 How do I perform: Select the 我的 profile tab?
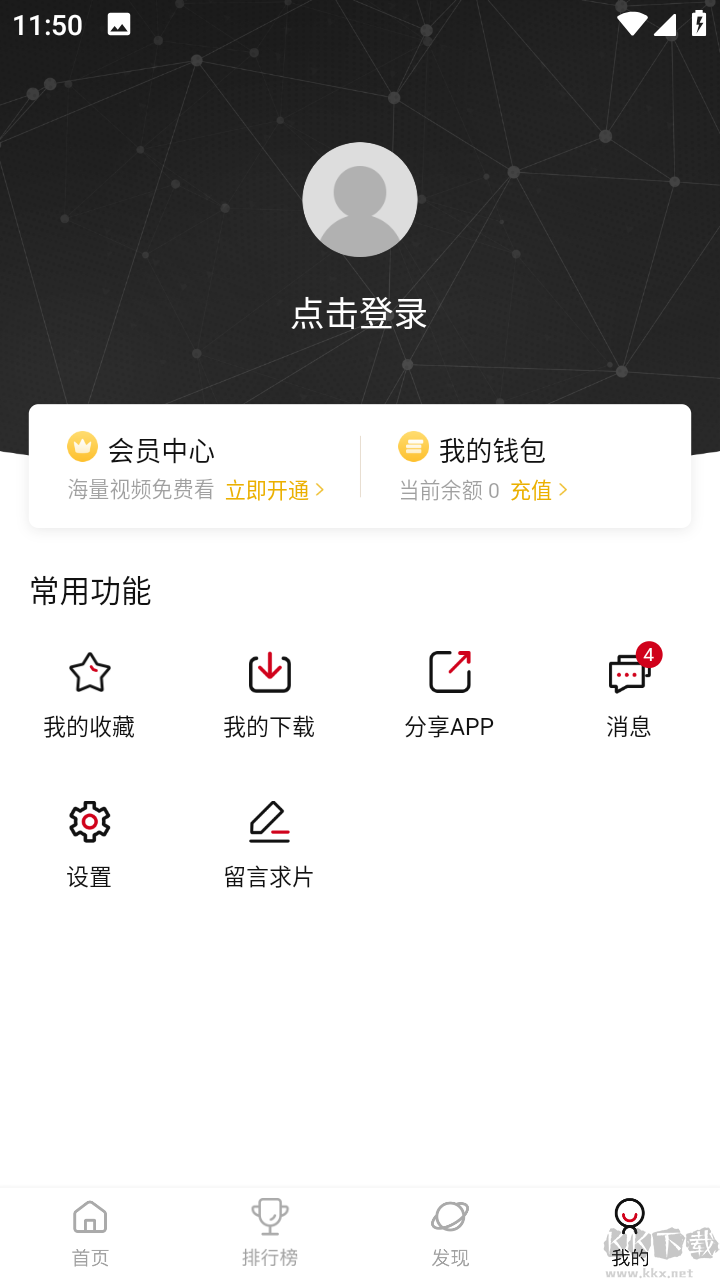click(x=629, y=1232)
